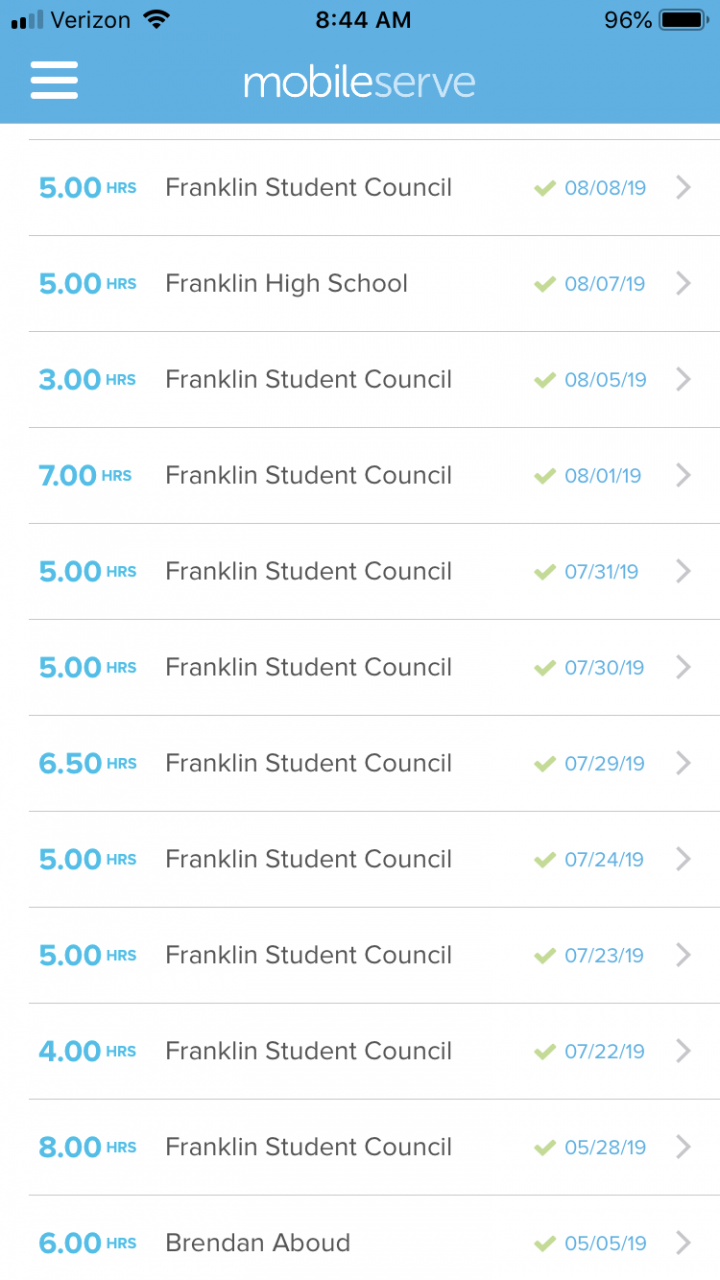Select the service log dated 07/24/19
The image size is (720, 1280).
click(x=360, y=860)
